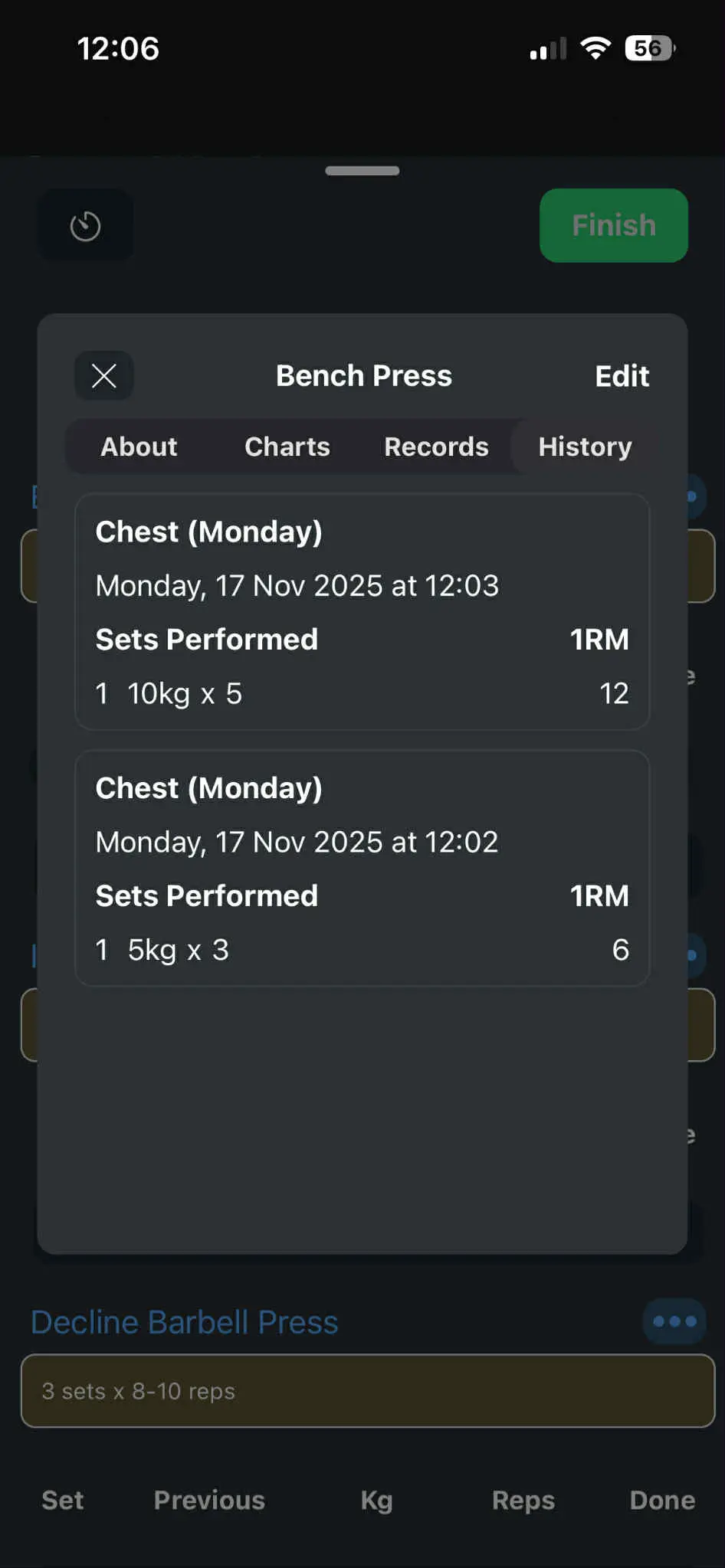
Task: Expand the Chest workout logged at 12:03
Action: pyautogui.click(x=361, y=609)
